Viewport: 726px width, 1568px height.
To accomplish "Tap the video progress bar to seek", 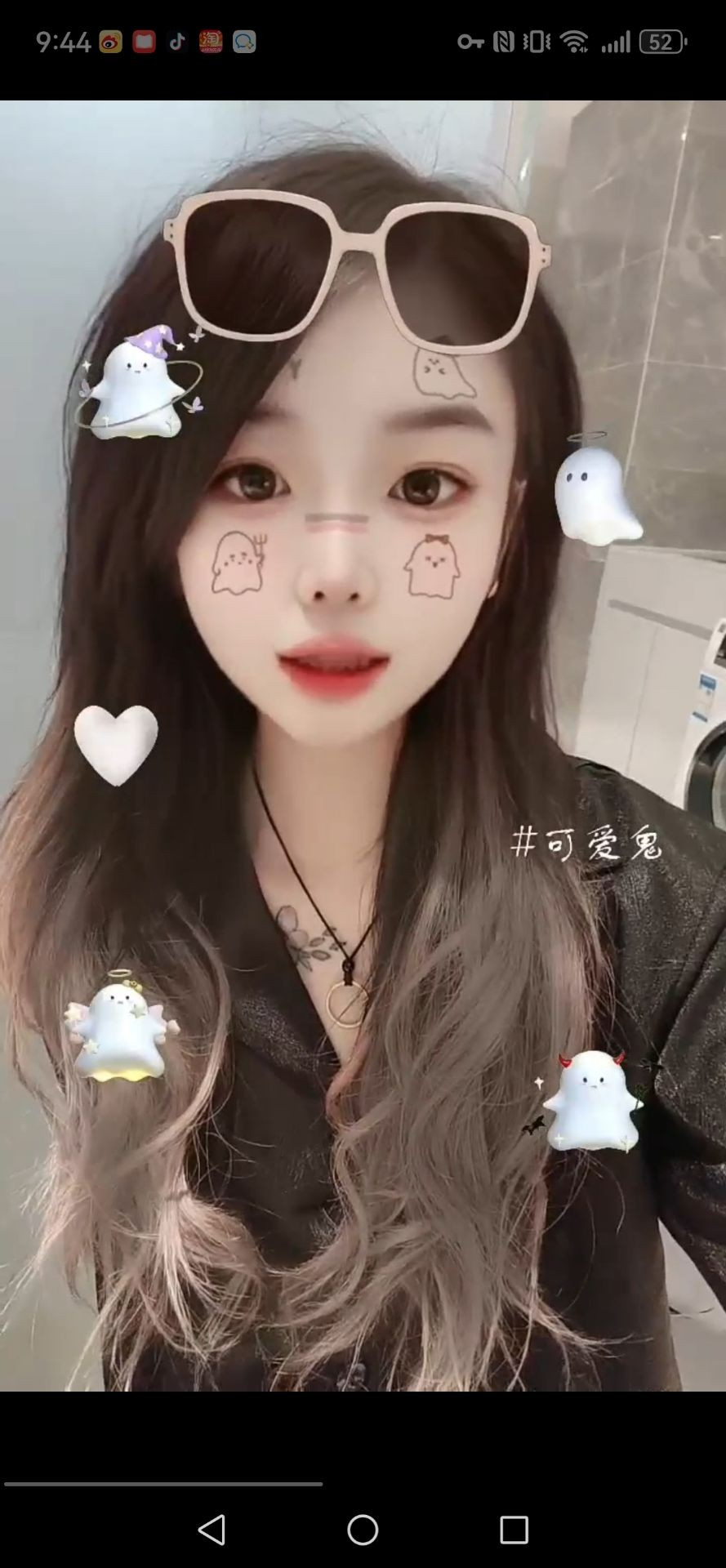I will [x=163, y=1484].
